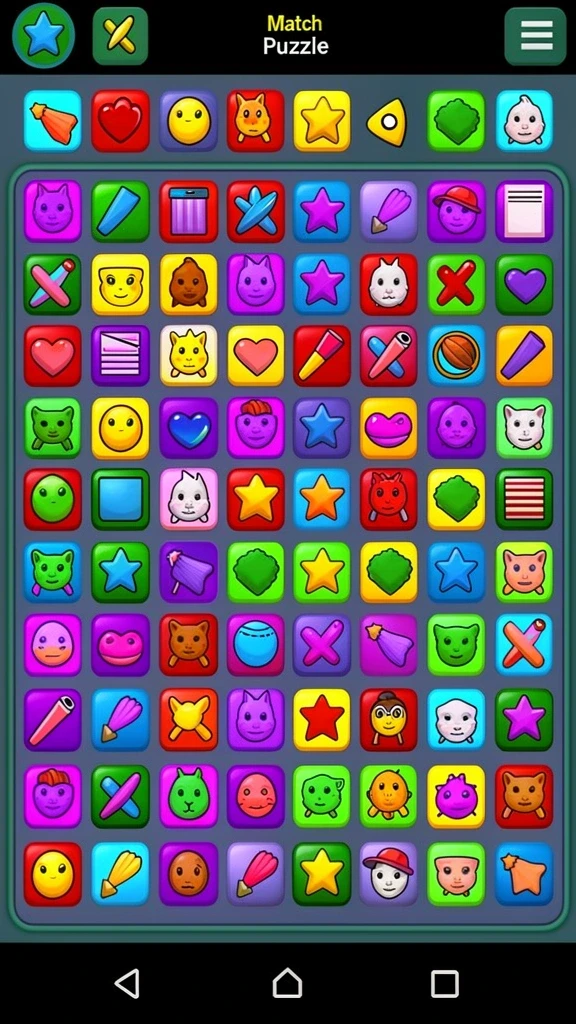Tap the white lined paper tile on purple
This screenshot has width=576, height=1024.
[524, 211]
